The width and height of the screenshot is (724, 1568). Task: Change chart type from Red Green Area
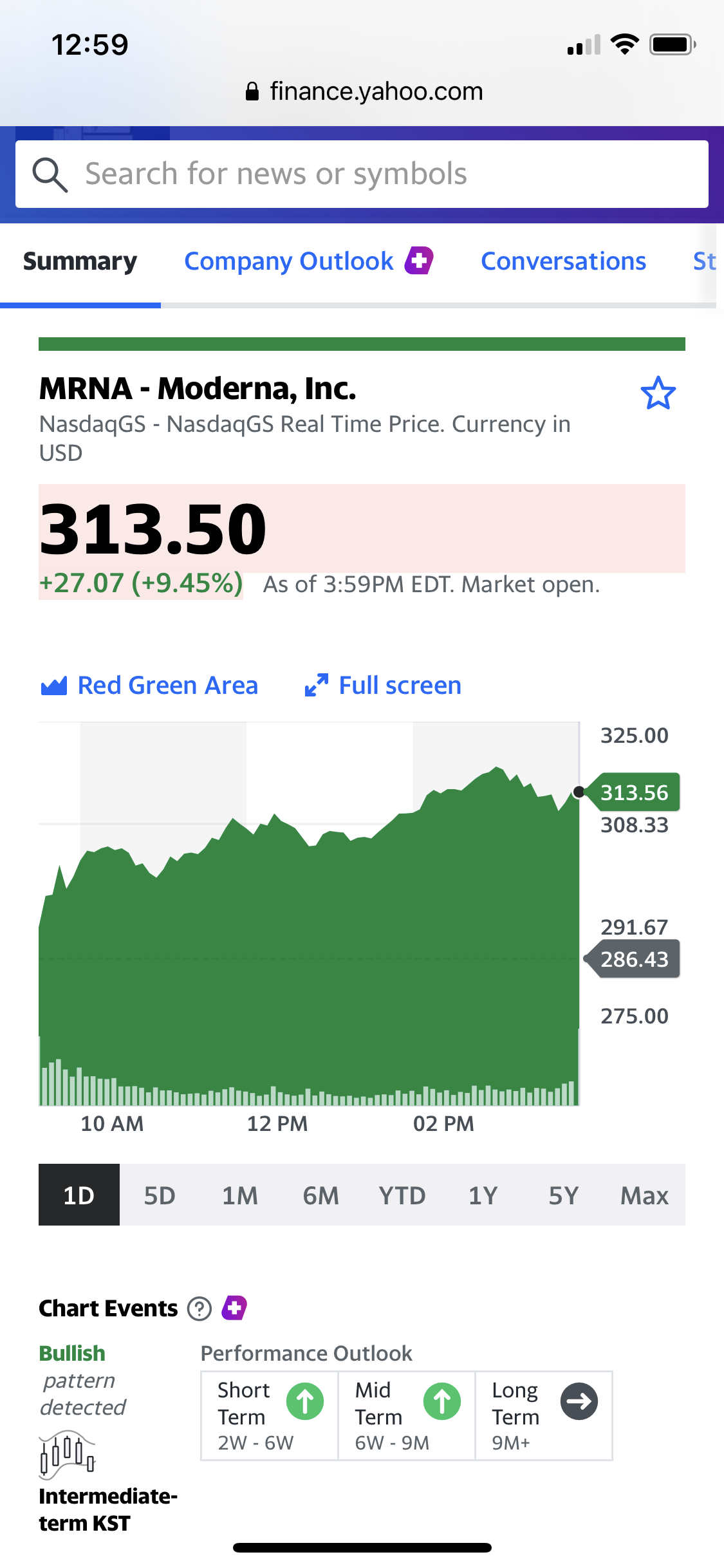(x=149, y=686)
